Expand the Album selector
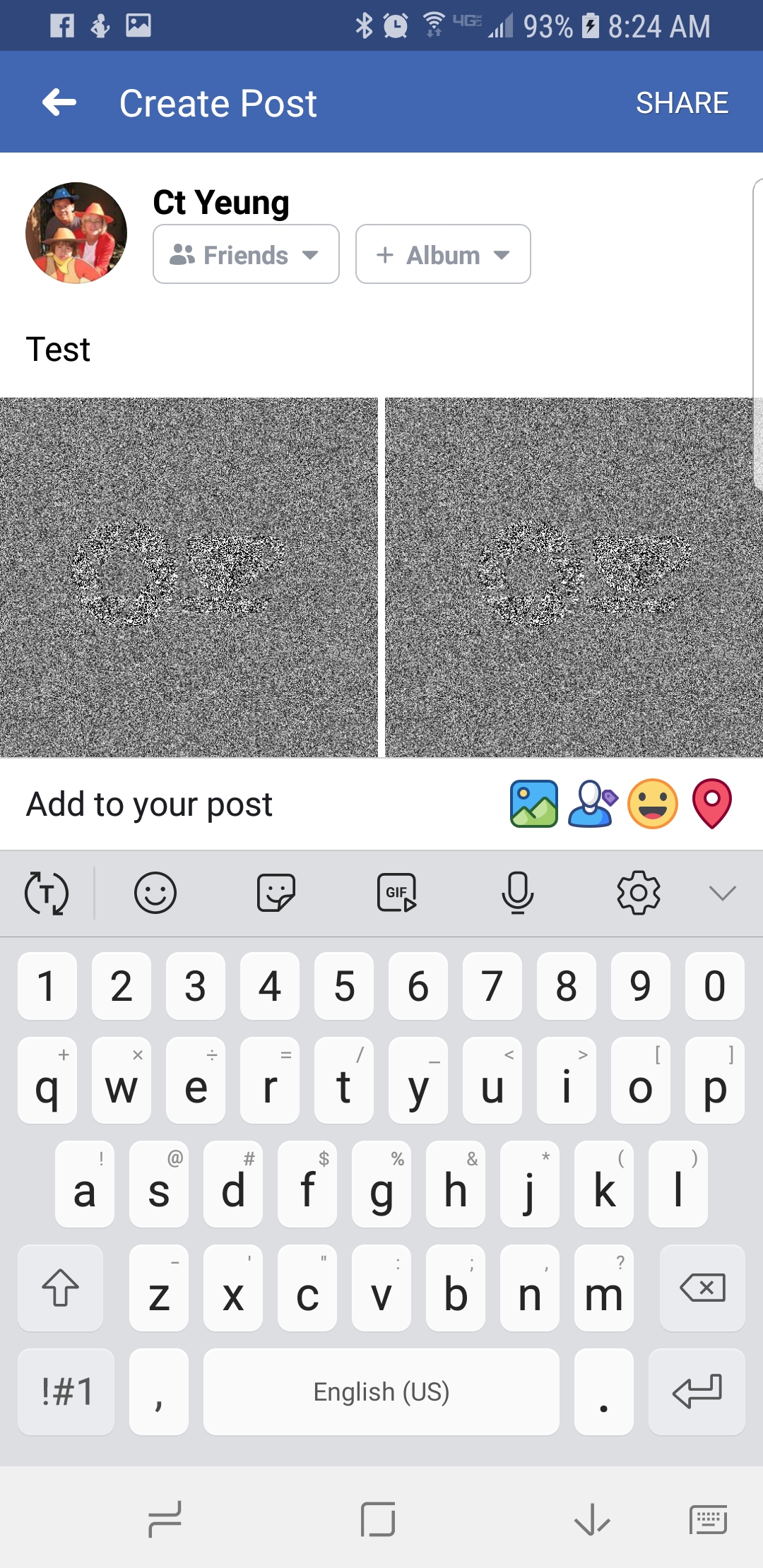This screenshot has height=1568, width=763. pyautogui.click(x=443, y=254)
